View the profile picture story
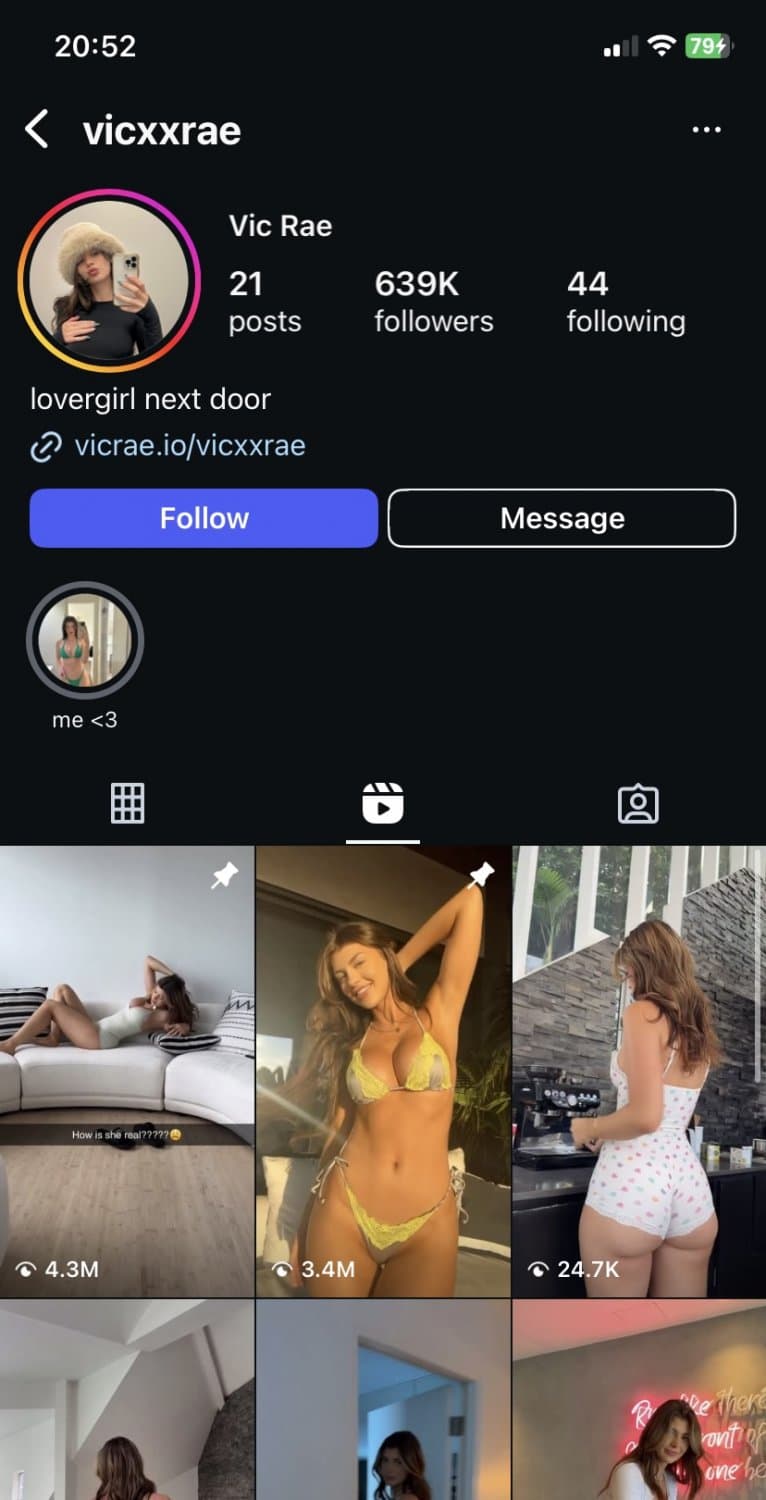The width and height of the screenshot is (766, 1500). (109, 281)
